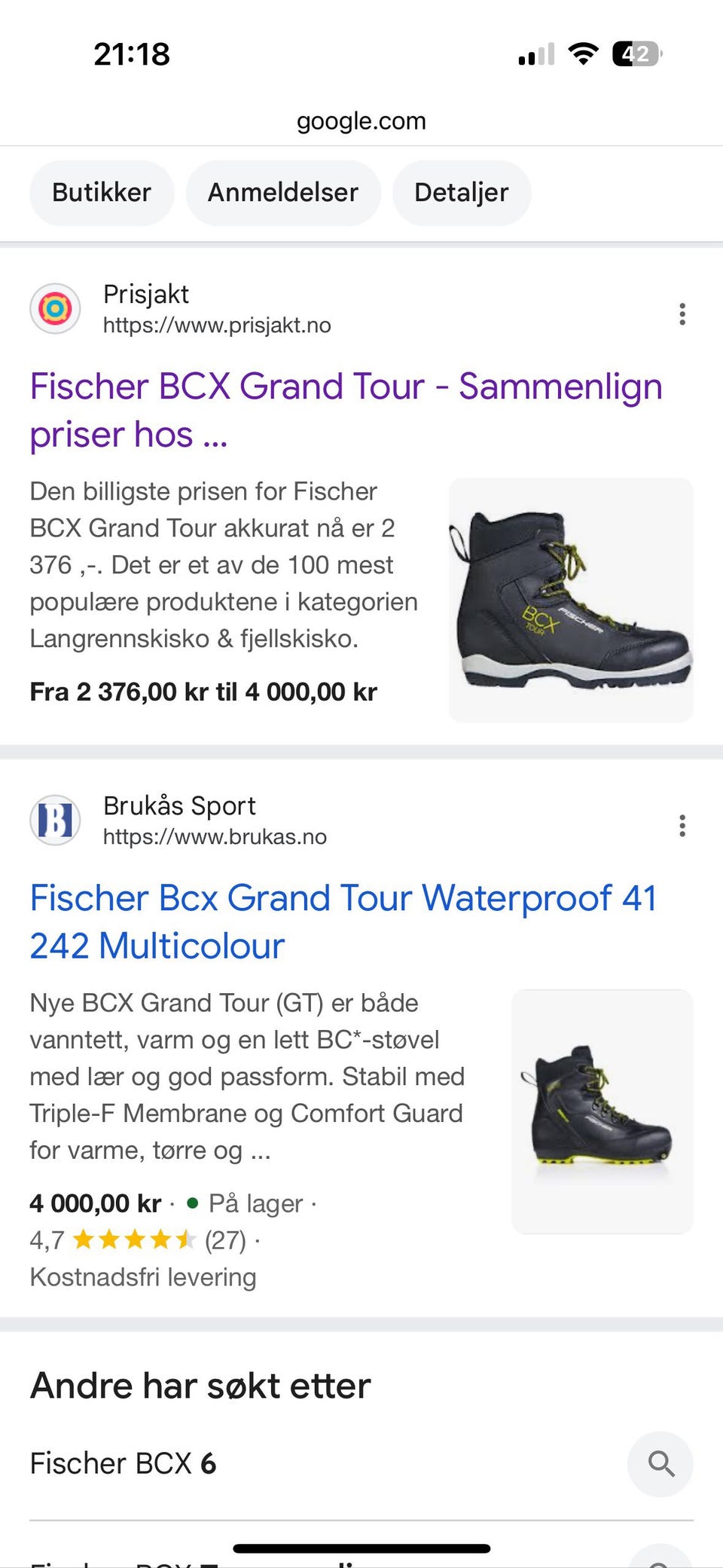
Task: Open the Fischer Bcx Grand Tour Waterproof link
Action: tap(343, 921)
